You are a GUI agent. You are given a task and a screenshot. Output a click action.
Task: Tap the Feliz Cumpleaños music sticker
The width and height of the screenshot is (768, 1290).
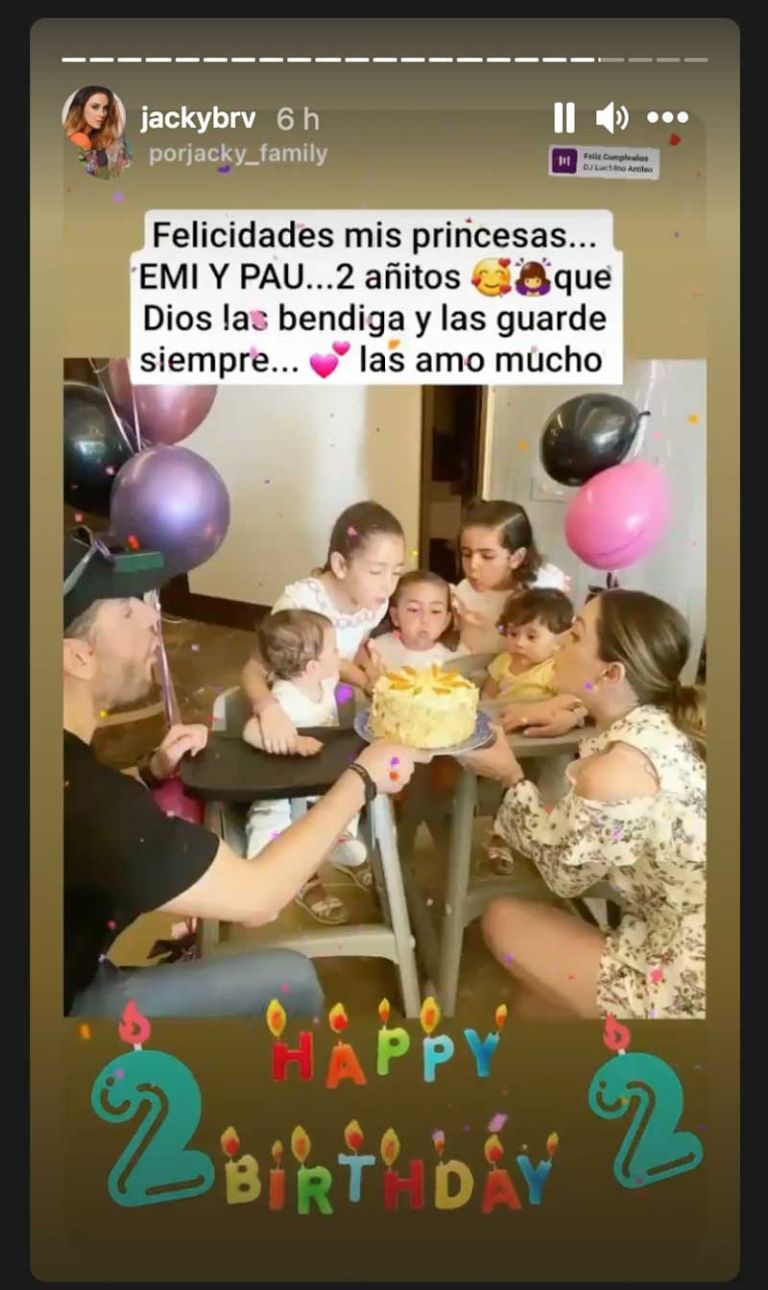[604, 161]
